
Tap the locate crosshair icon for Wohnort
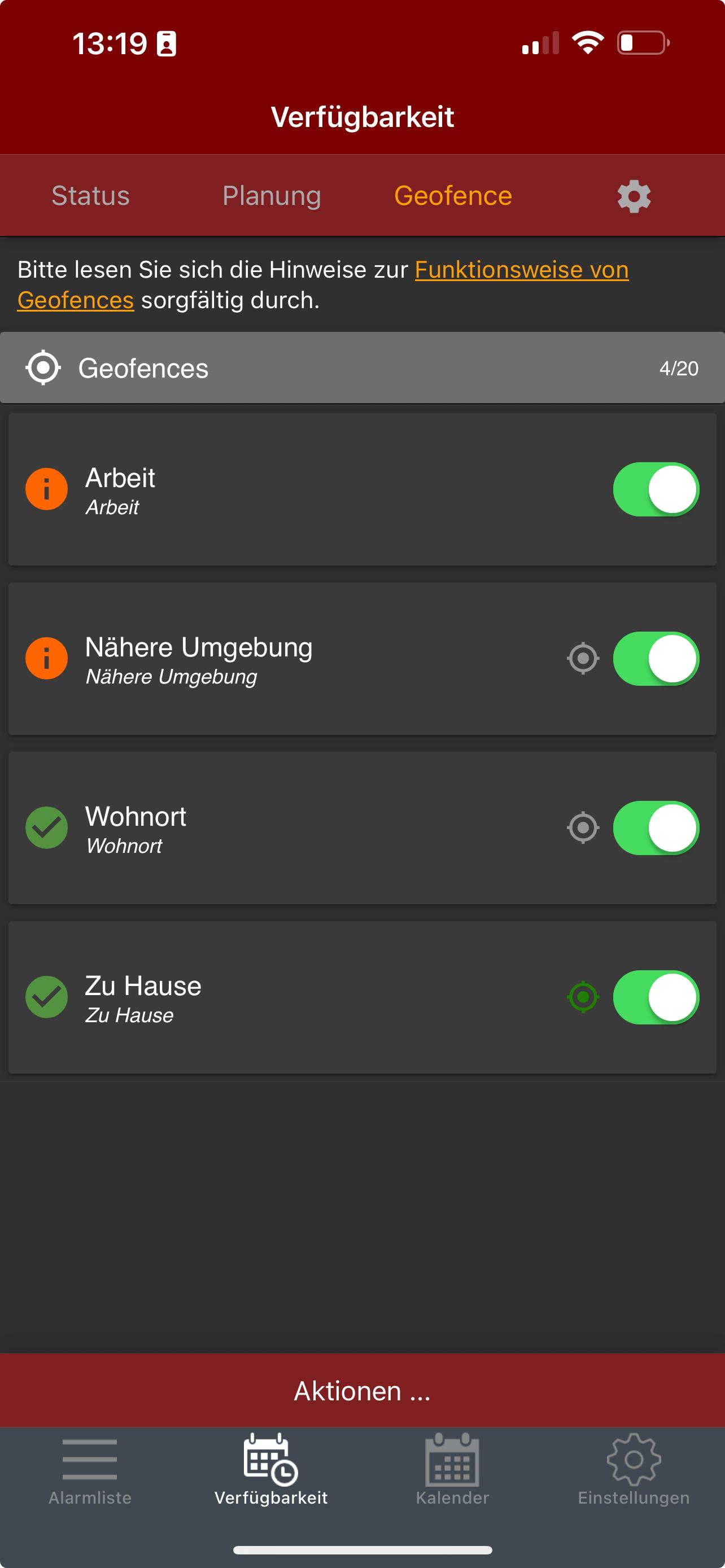pos(583,827)
